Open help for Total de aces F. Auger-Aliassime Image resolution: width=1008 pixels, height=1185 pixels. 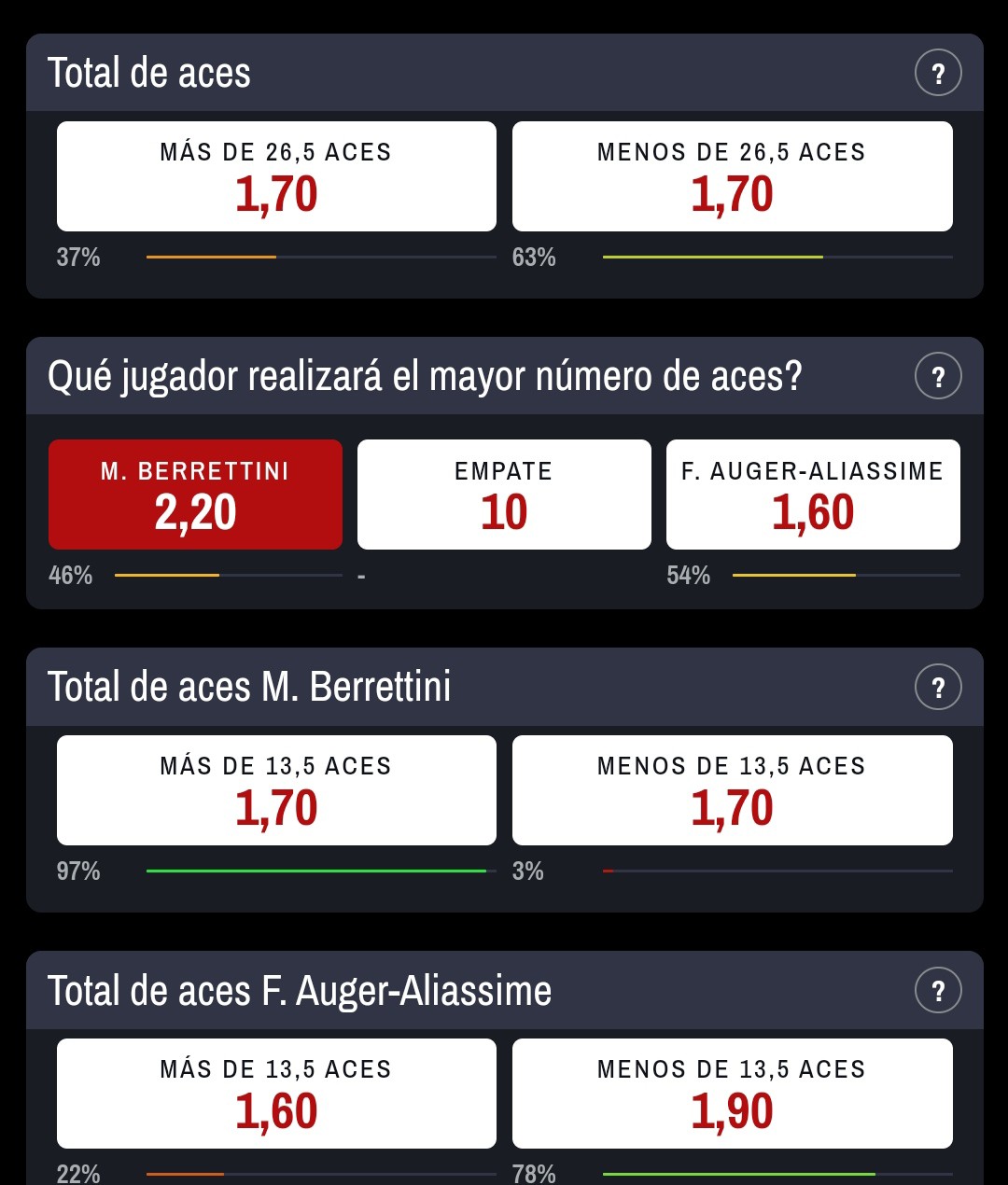point(938,990)
